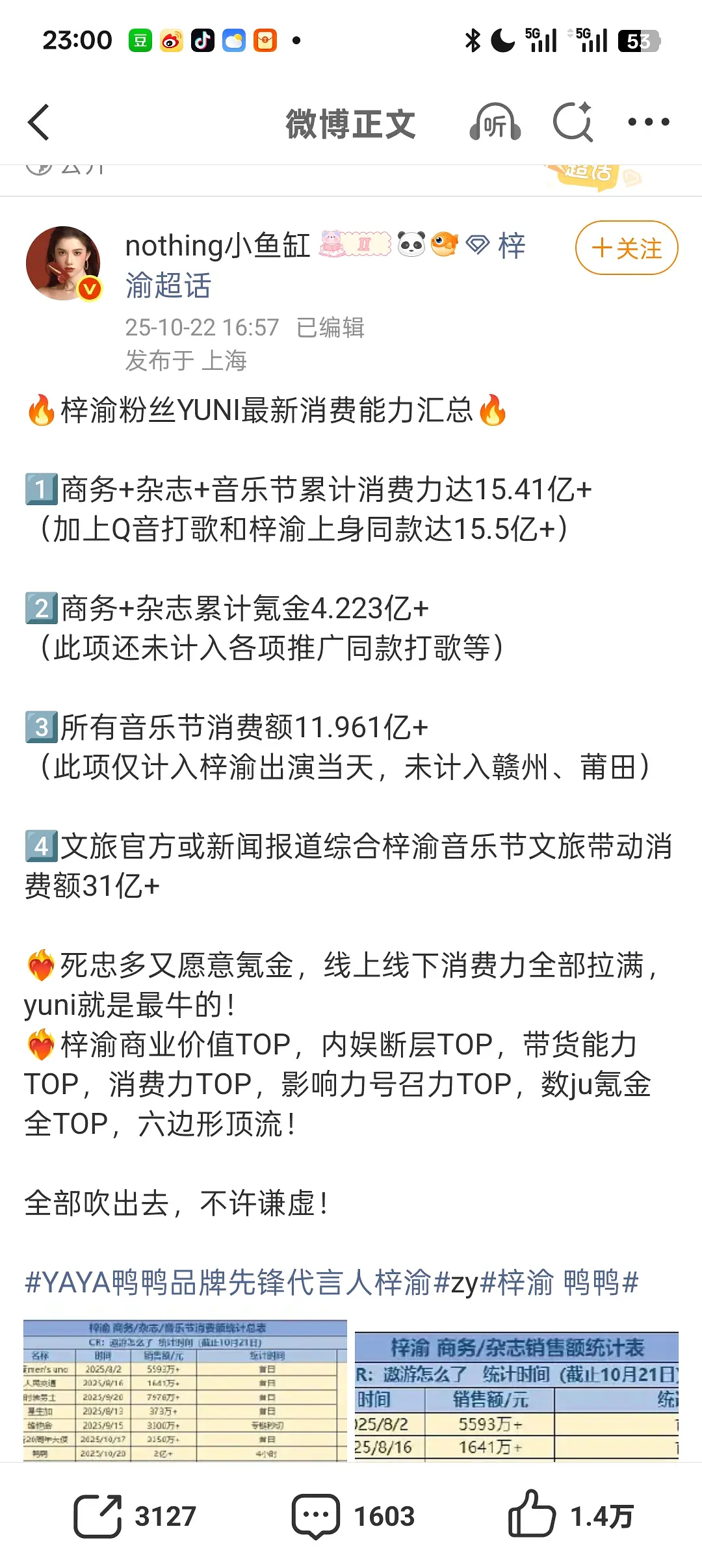702x1568 pixels.
Task: Like this post with 1.4万 likes
Action: pyautogui.click(x=571, y=1516)
